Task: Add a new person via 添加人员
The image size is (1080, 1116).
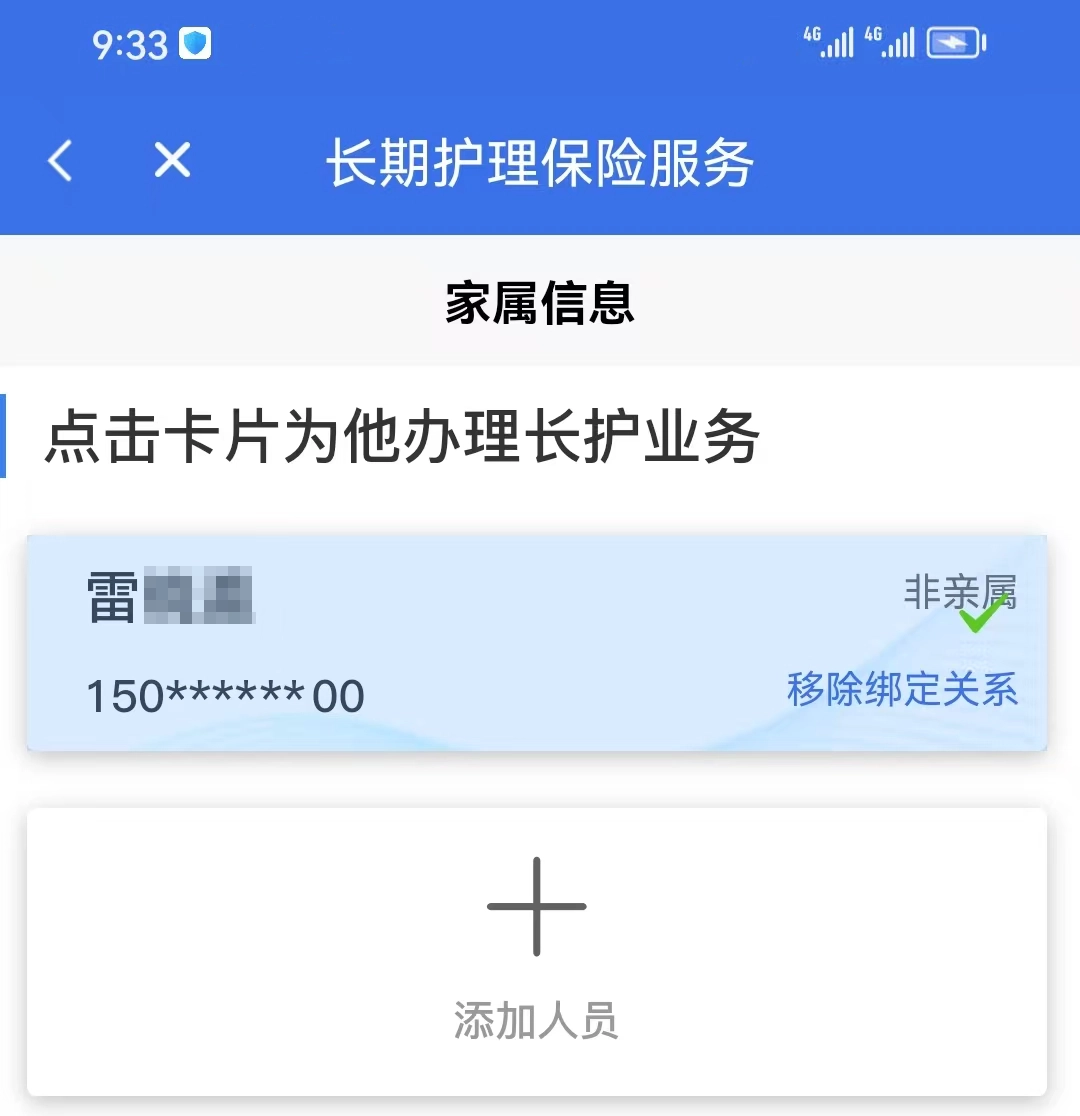Action: tap(536, 950)
